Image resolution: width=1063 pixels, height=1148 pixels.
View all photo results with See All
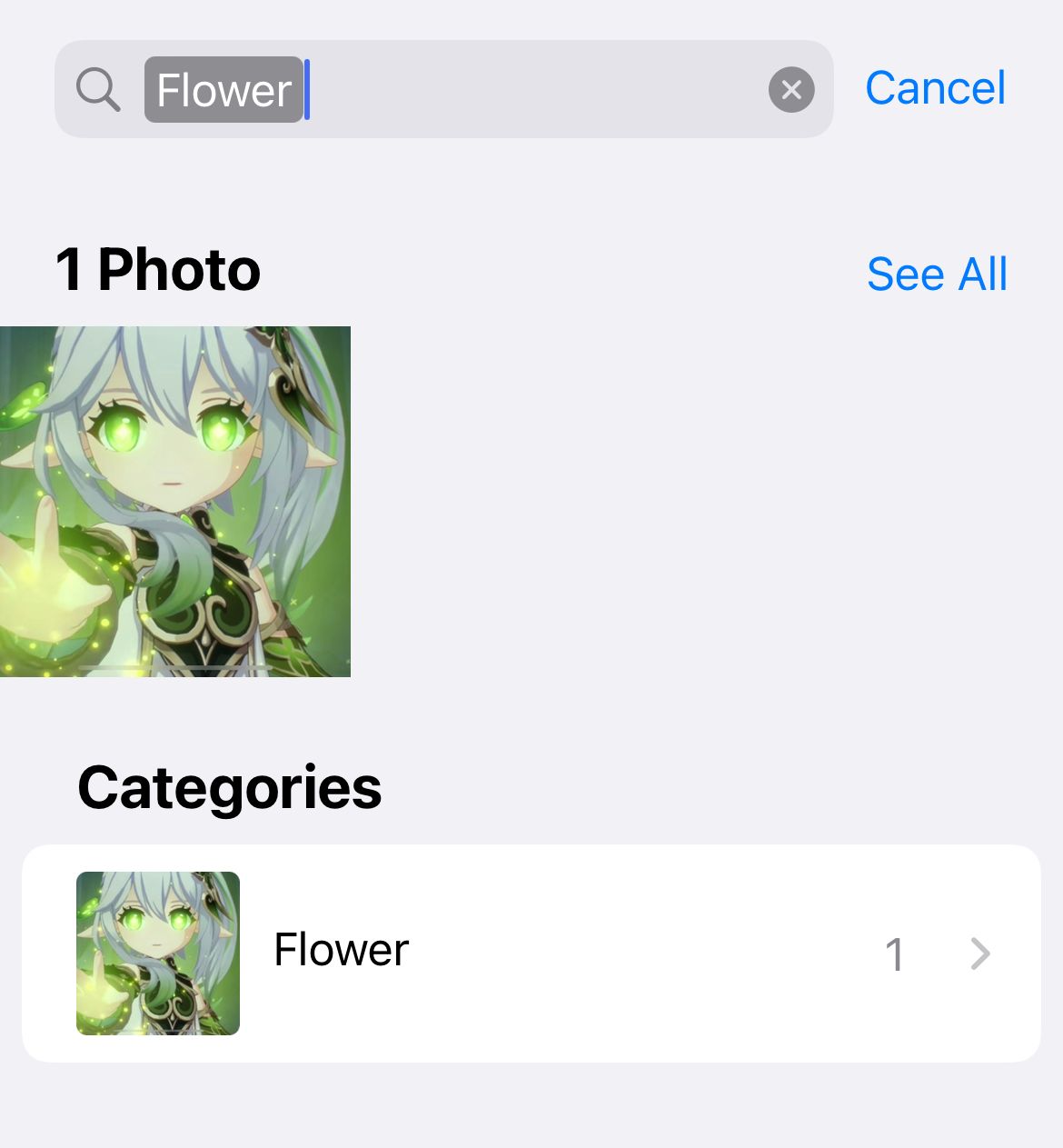[x=937, y=274]
